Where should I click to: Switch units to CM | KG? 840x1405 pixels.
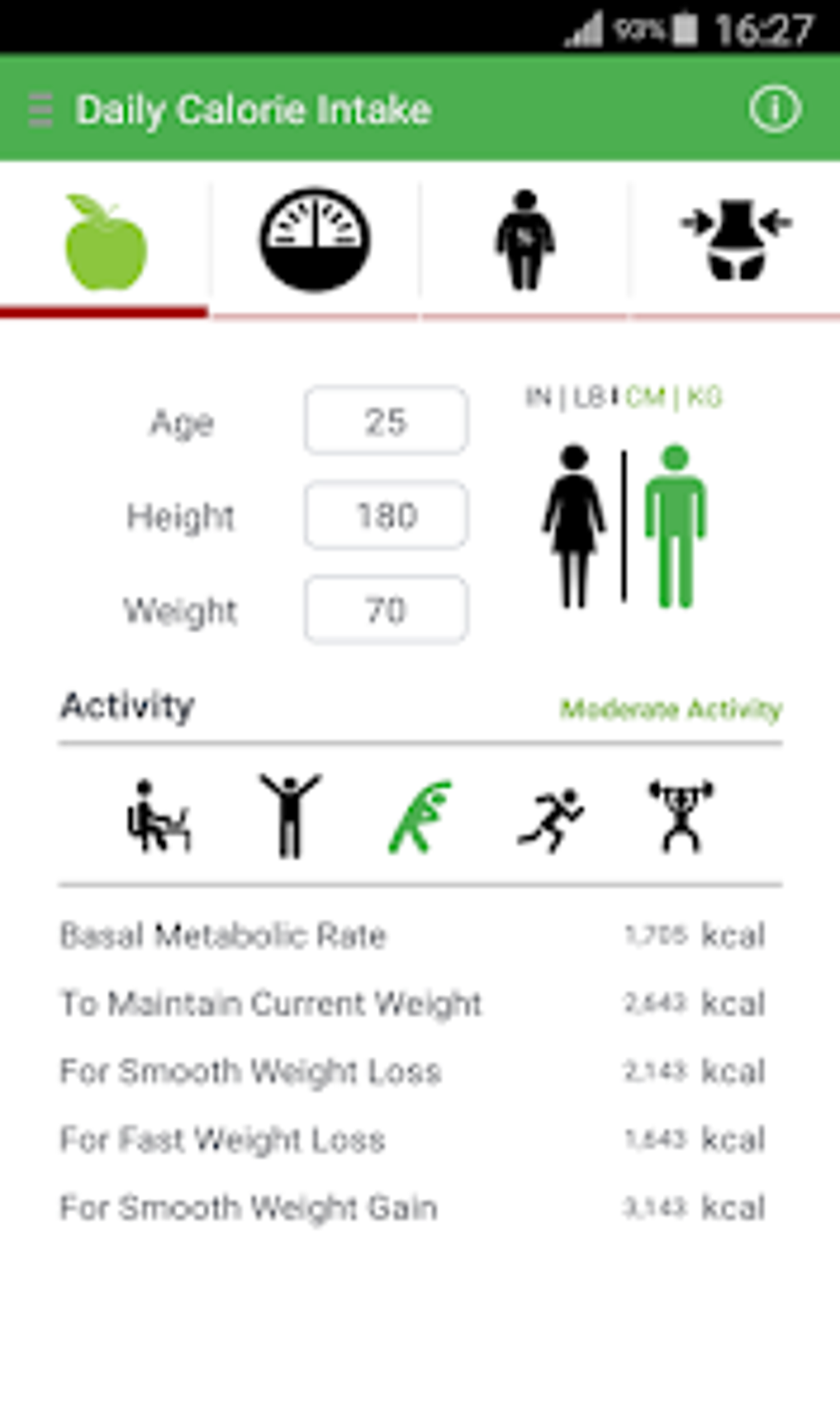tap(673, 398)
